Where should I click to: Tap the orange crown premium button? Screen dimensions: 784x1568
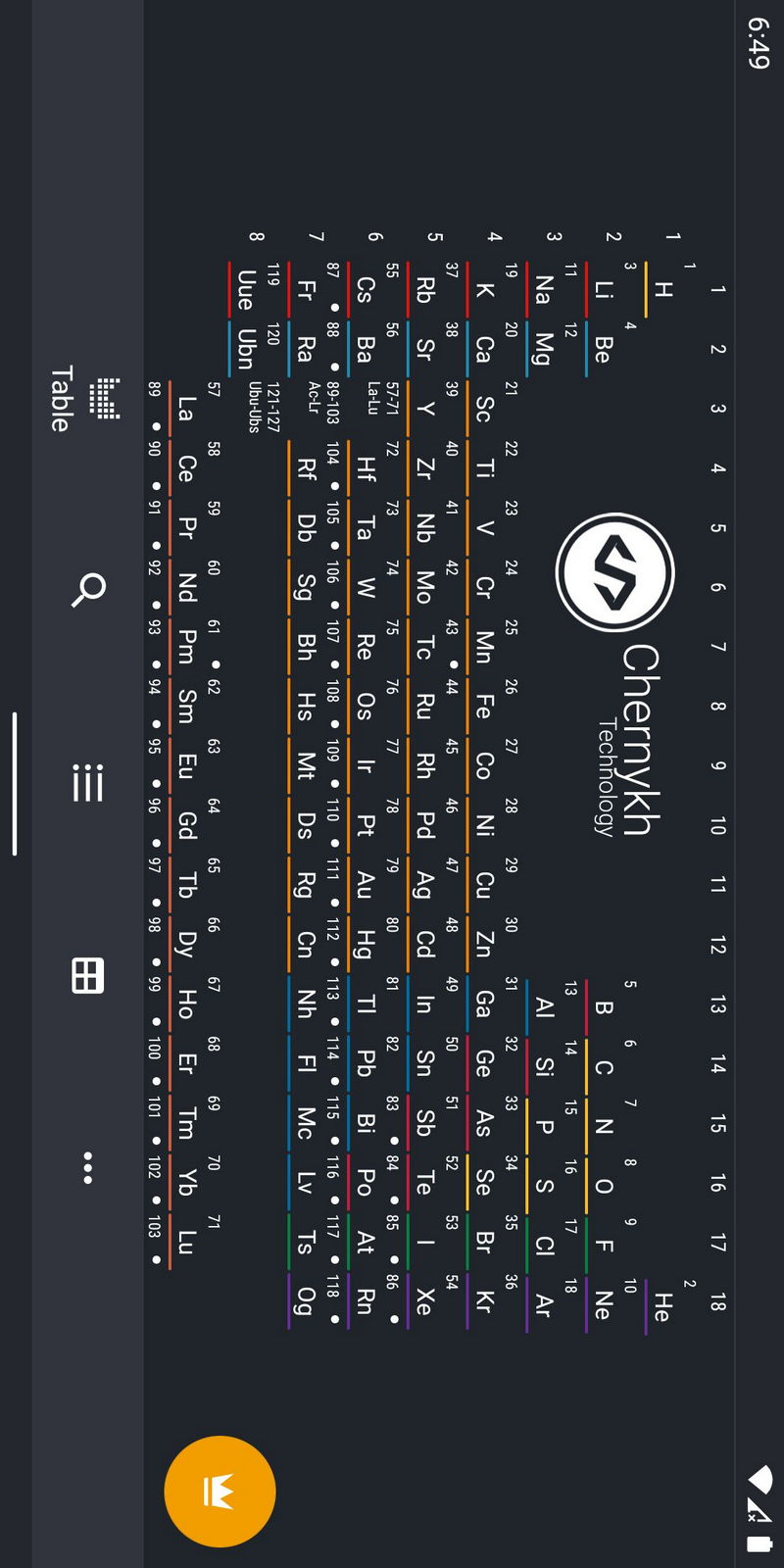220,1491
